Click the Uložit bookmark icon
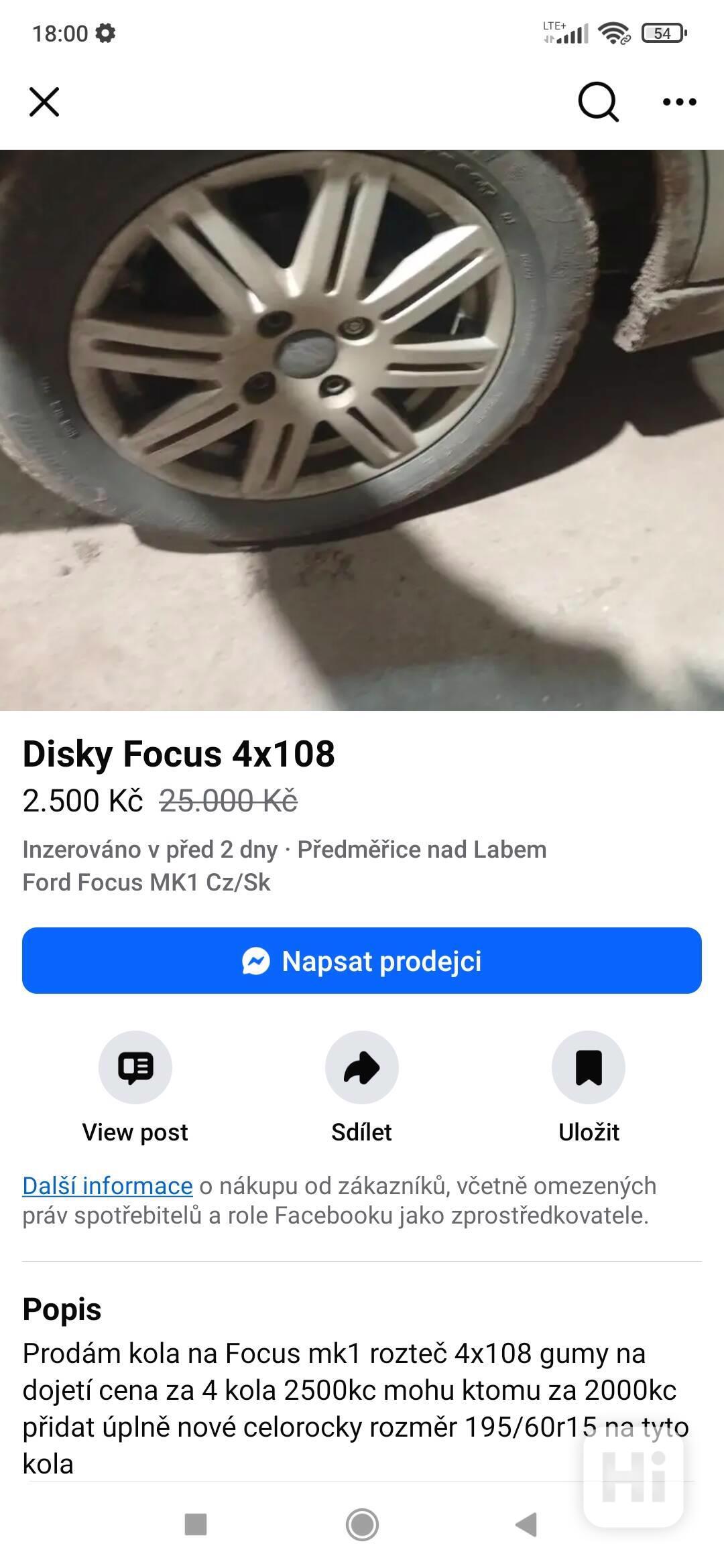 (x=589, y=1069)
